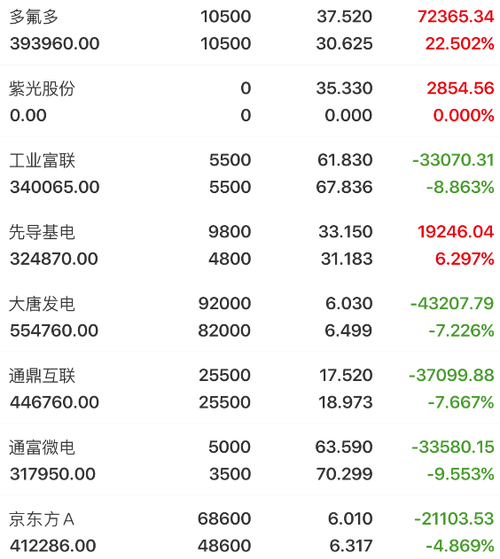Screen dimensions: 500x559
Task: Tap the 先导基电 holding row
Action: click(x=250, y=245)
